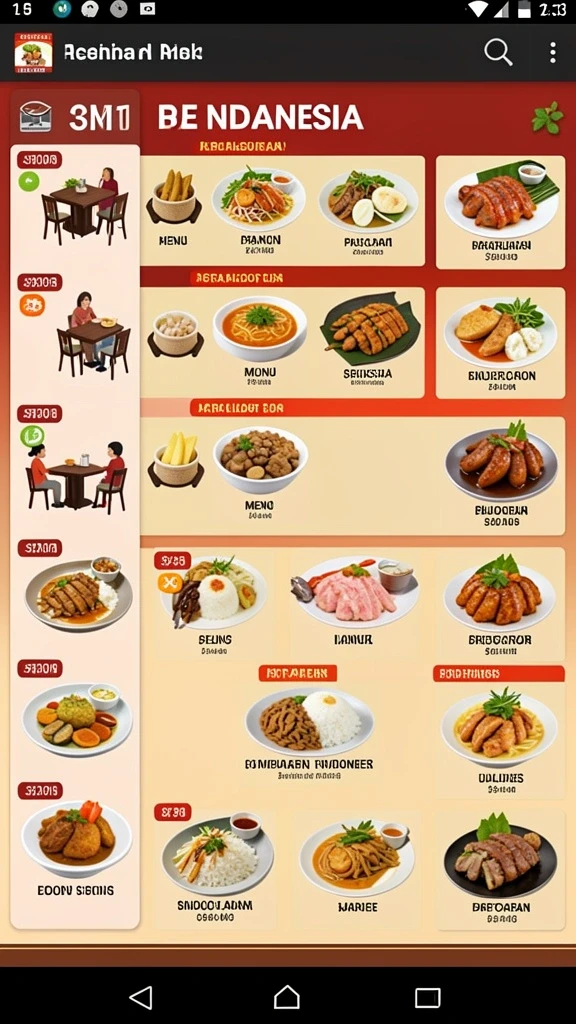
Task: Open the EOON SIBONS dish in left panel
Action: [76, 847]
